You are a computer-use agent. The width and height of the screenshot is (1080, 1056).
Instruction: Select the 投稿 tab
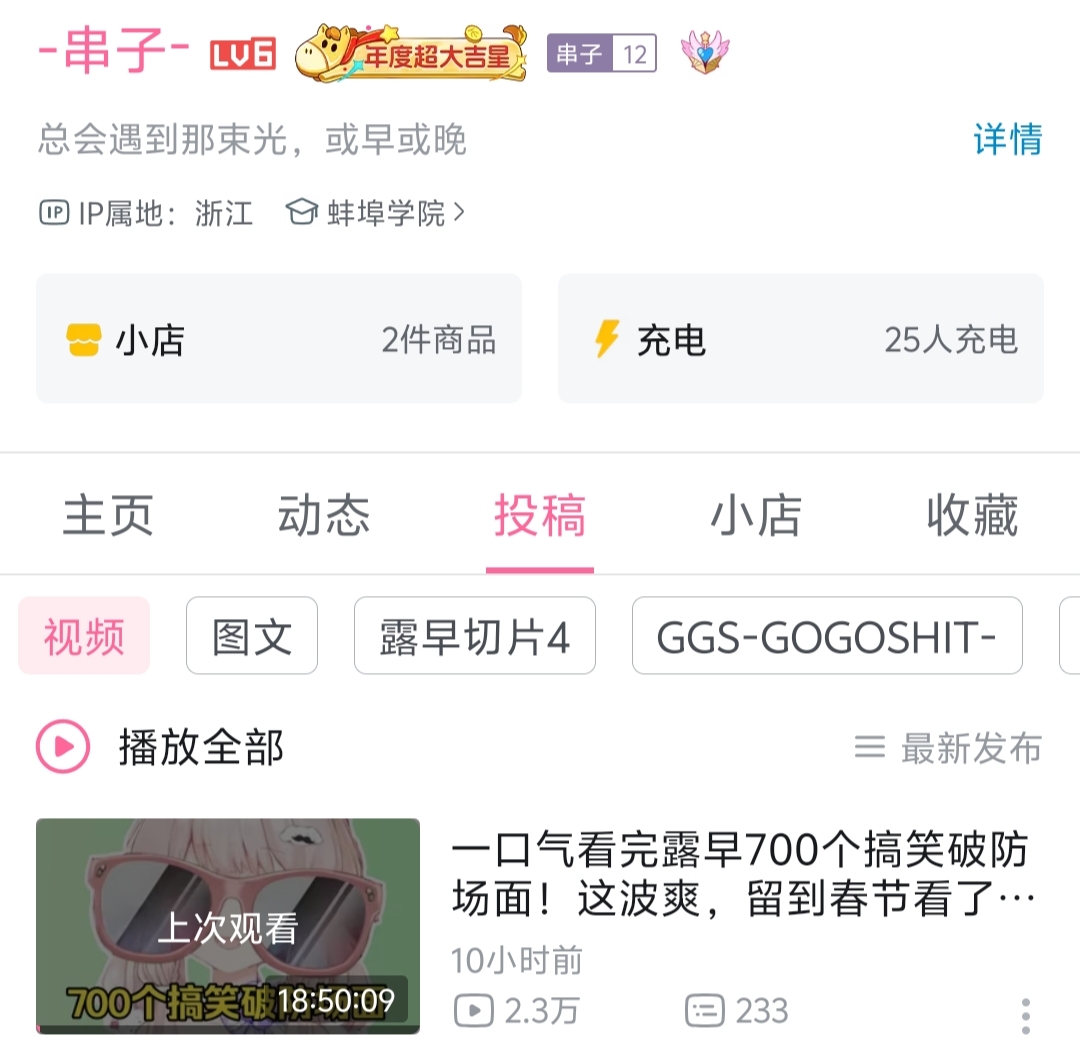coord(540,516)
